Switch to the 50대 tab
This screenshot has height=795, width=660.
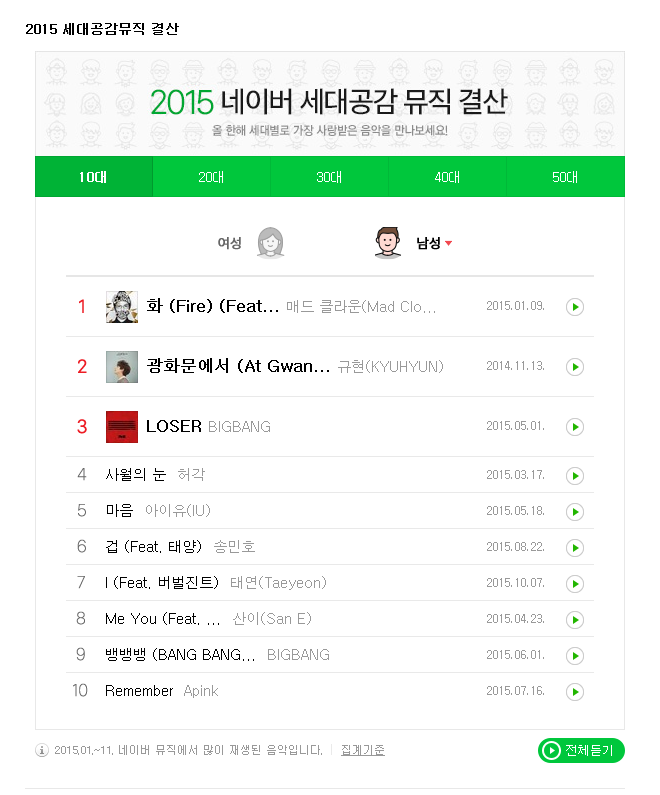point(565,177)
